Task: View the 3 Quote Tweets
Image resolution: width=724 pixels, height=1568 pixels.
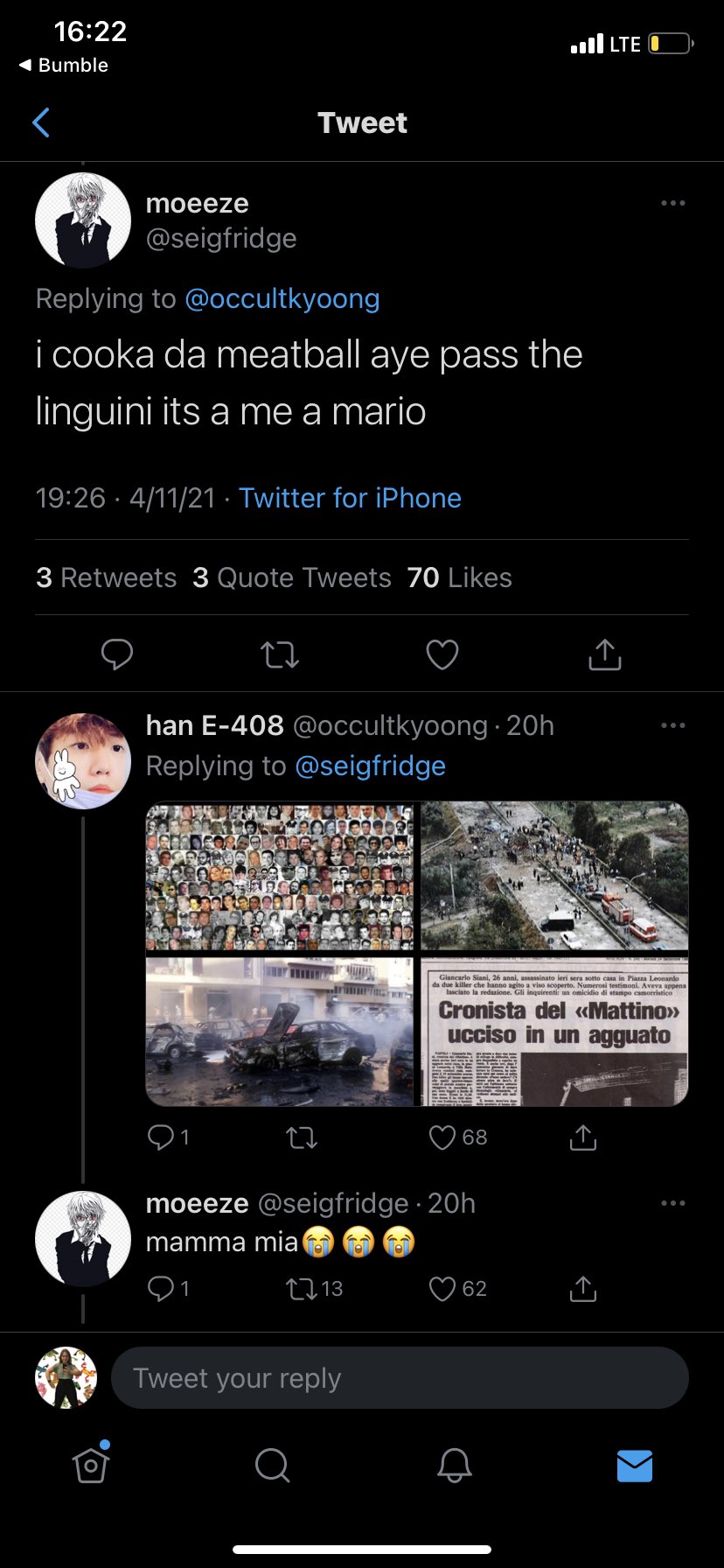Action: pyautogui.click(x=292, y=577)
